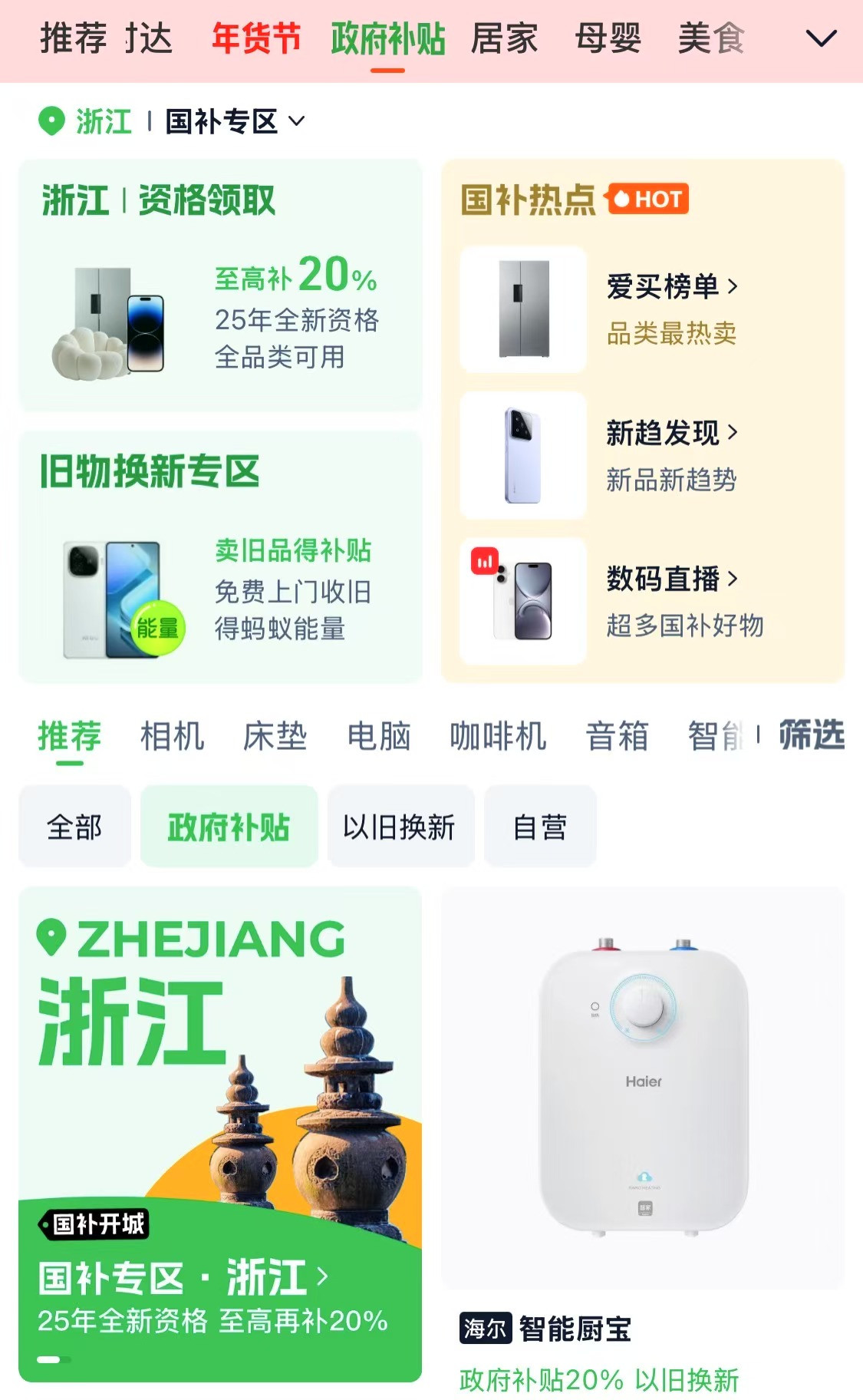Select the 电脑 category tab

[379, 736]
